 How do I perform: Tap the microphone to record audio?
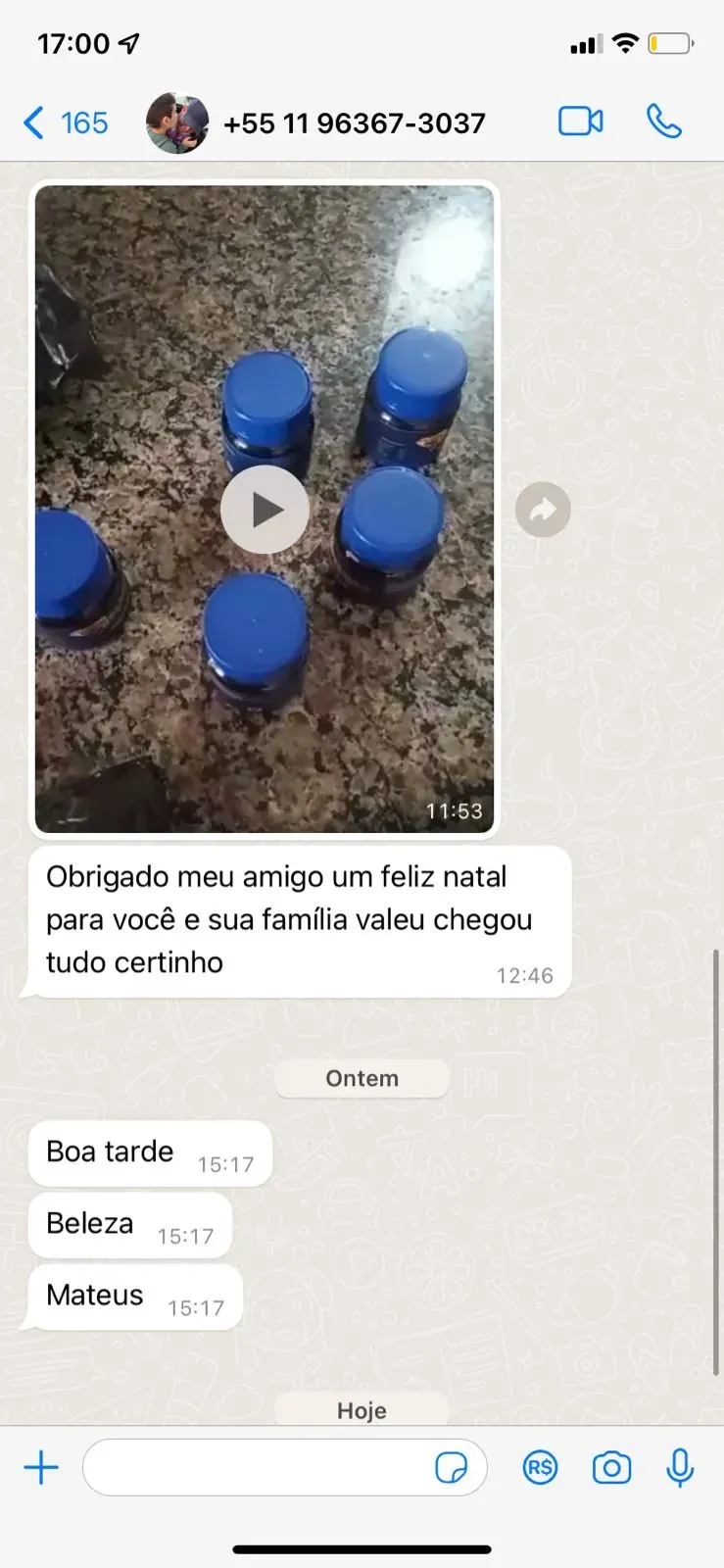click(x=680, y=1468)
